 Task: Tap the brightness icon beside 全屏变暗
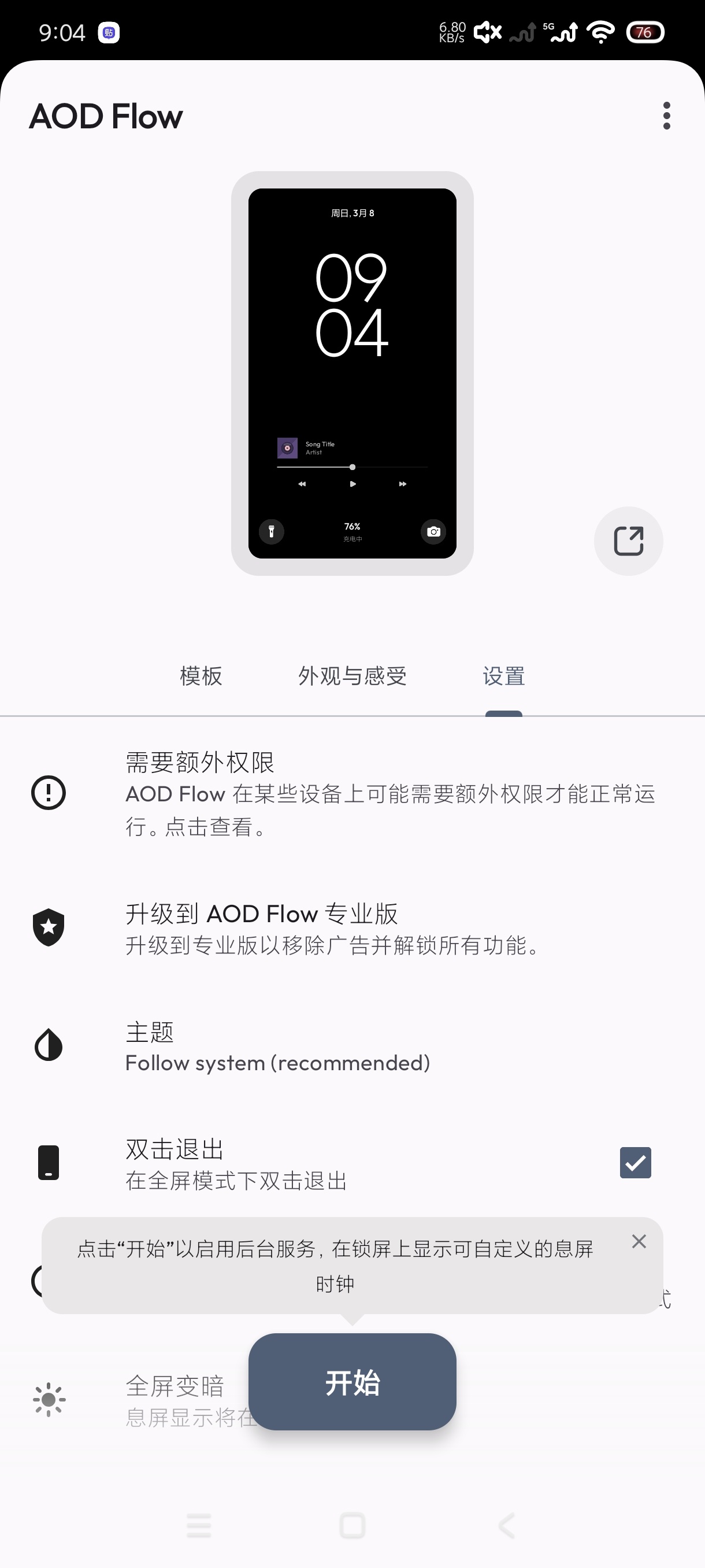point(47,1399)
